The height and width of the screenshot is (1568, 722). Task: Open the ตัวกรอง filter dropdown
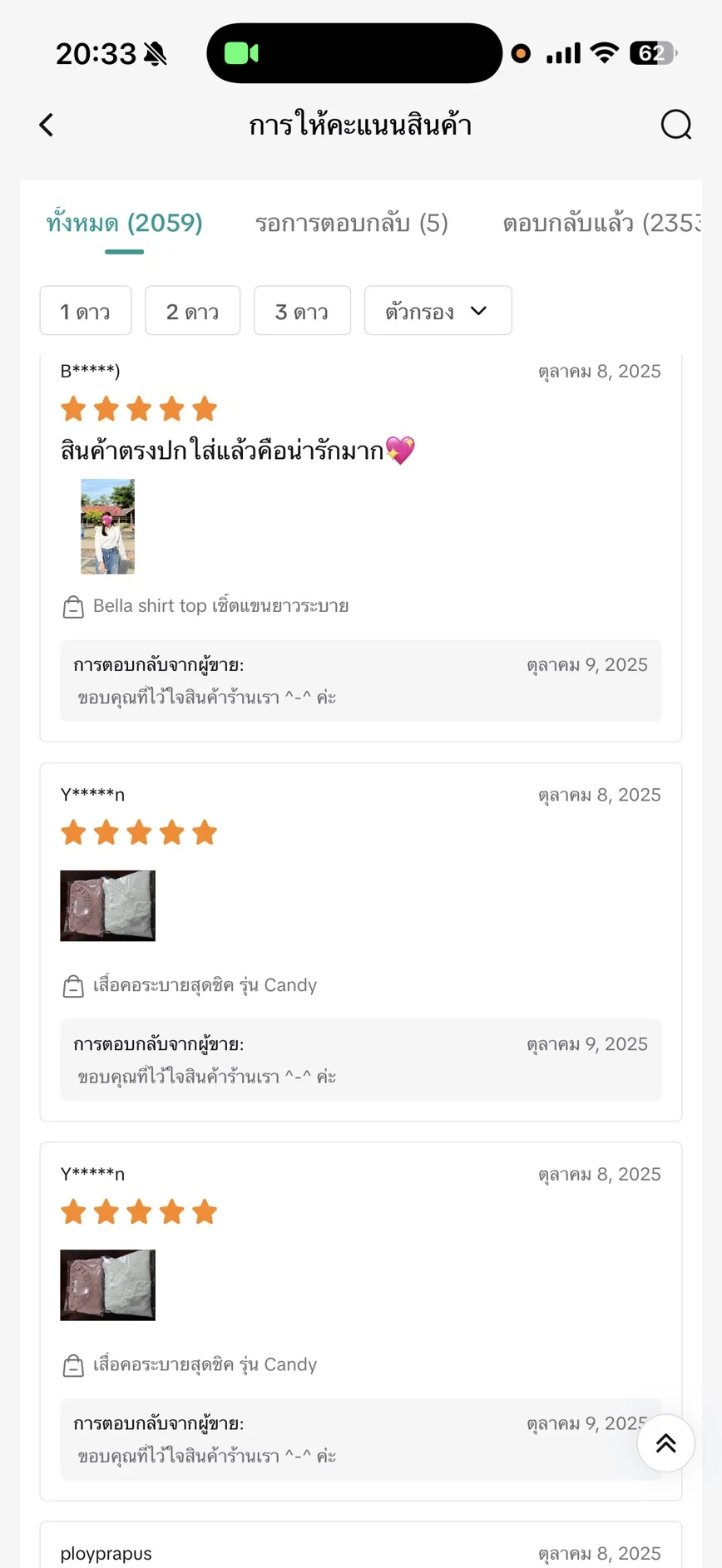[x=438, y=310]
